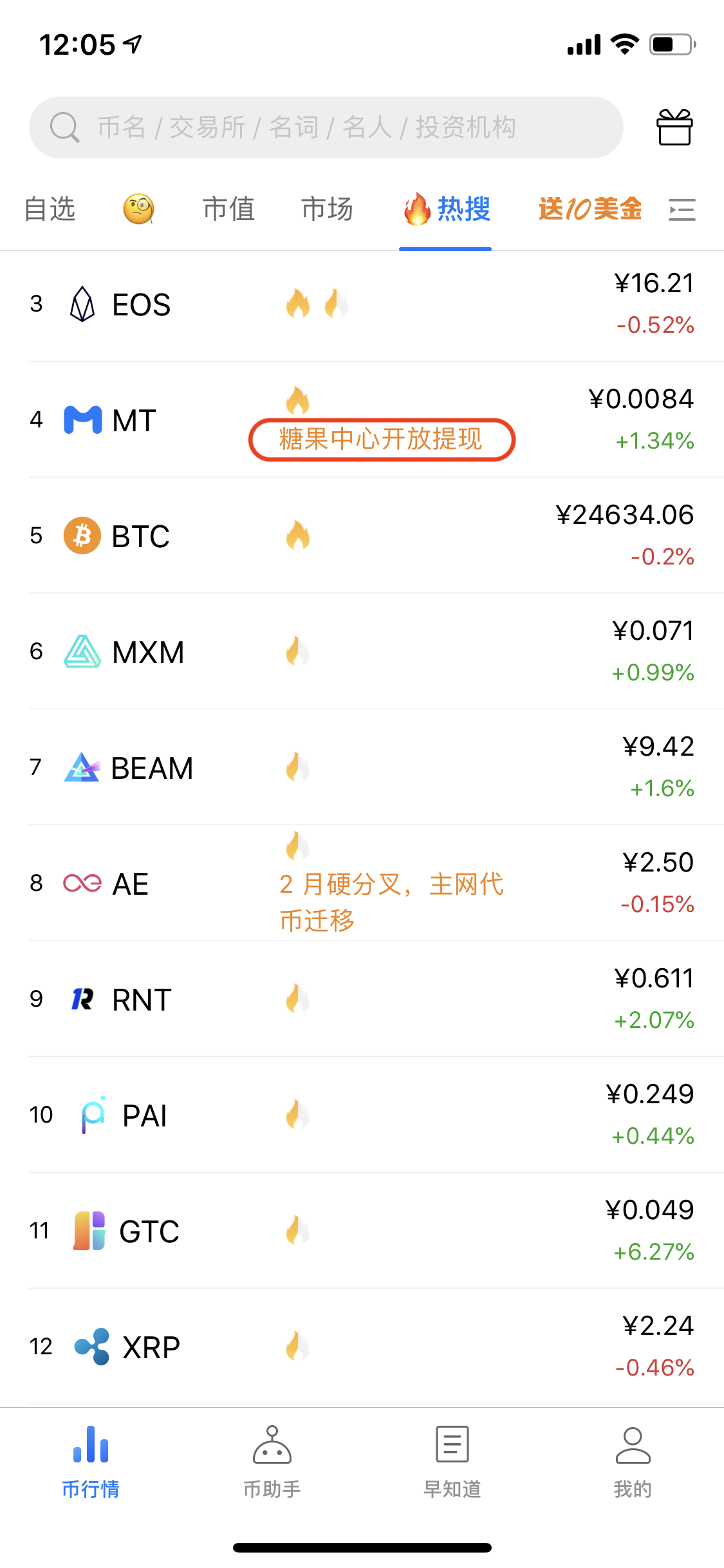
Task: Switch to the 市场 tab
Action: pos(327,209)
